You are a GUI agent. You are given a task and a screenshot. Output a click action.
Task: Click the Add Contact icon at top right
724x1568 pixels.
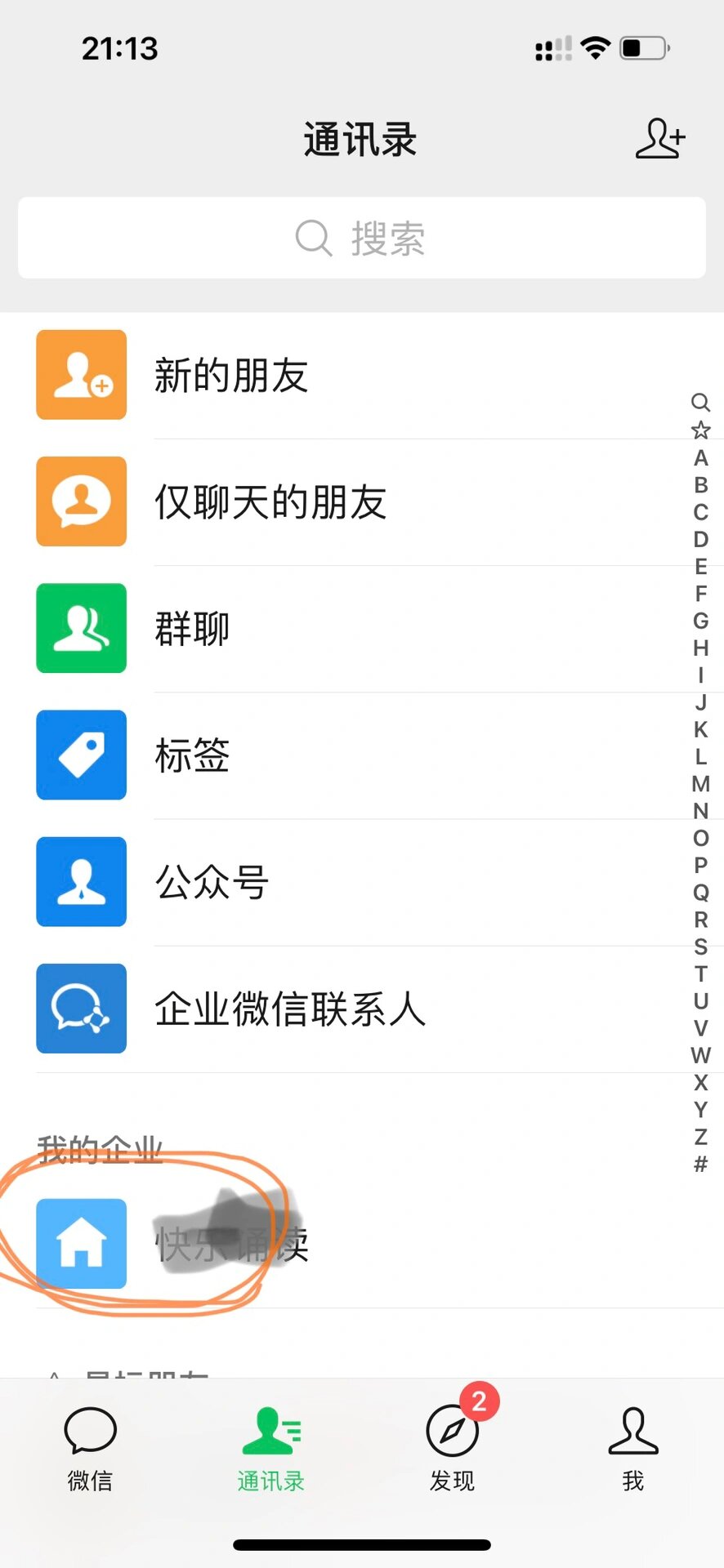(661, 140)
